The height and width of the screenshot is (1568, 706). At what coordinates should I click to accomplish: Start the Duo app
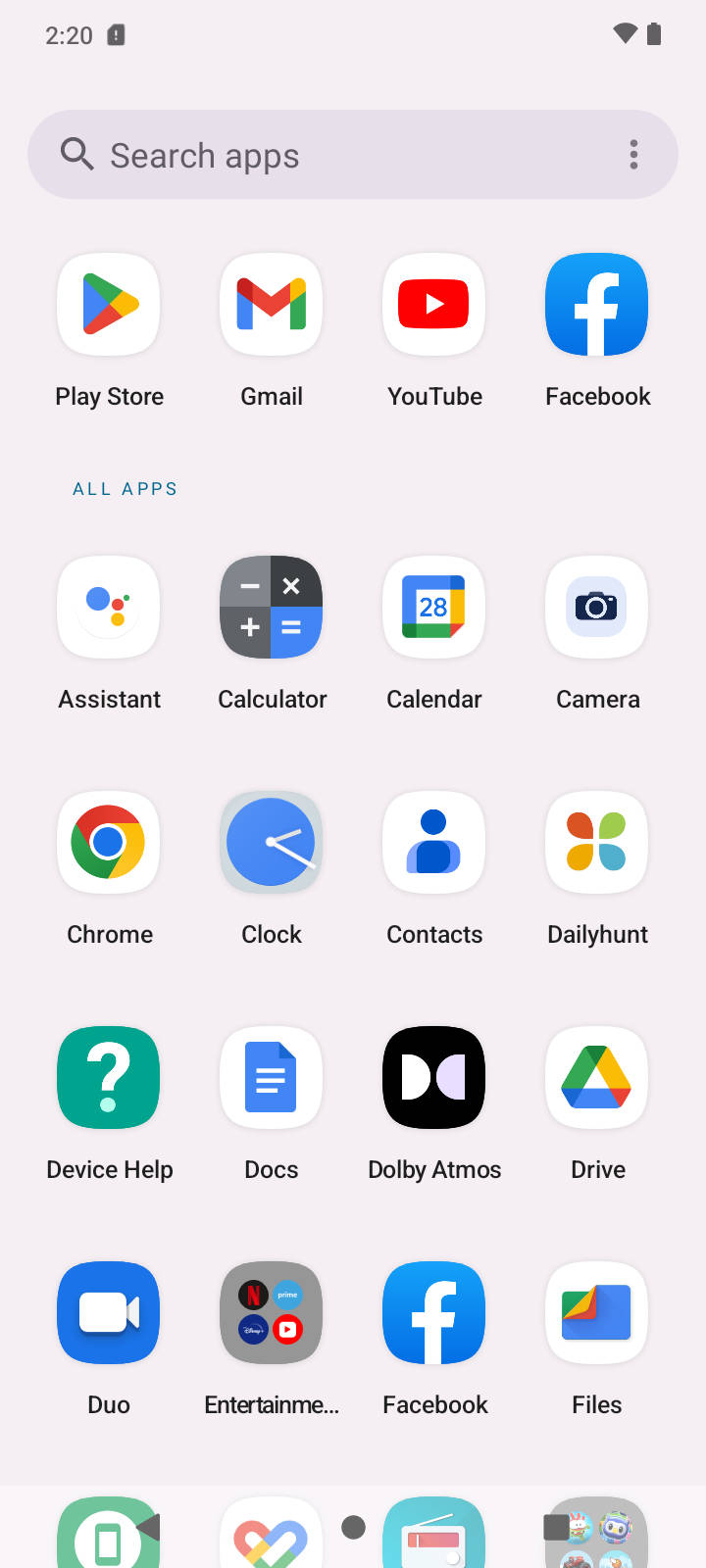coord(109,1313)
